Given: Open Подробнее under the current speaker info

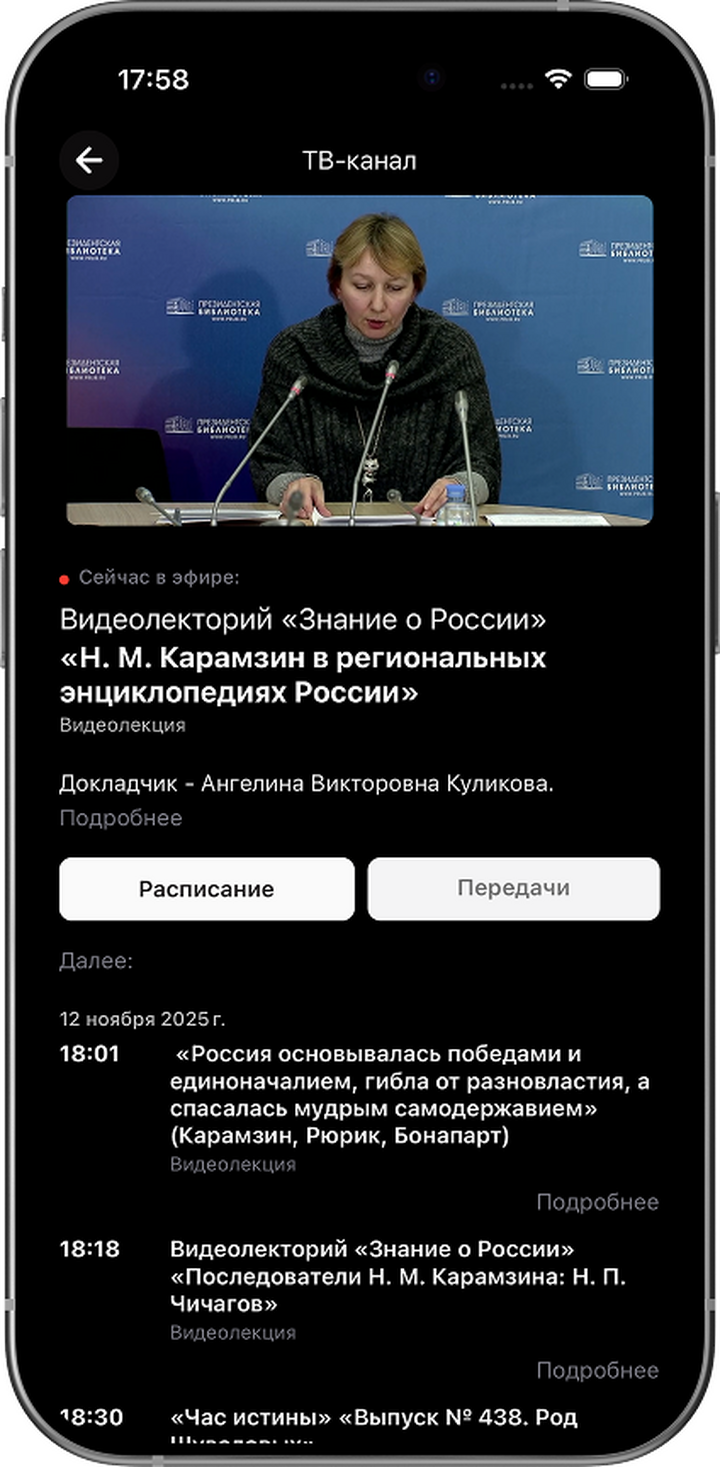Looking at the screenshot, I should pyautogui.click(x=120, y=818).
